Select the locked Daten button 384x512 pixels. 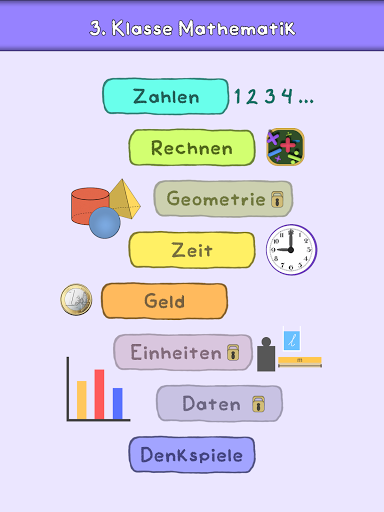tap(220, 404)
